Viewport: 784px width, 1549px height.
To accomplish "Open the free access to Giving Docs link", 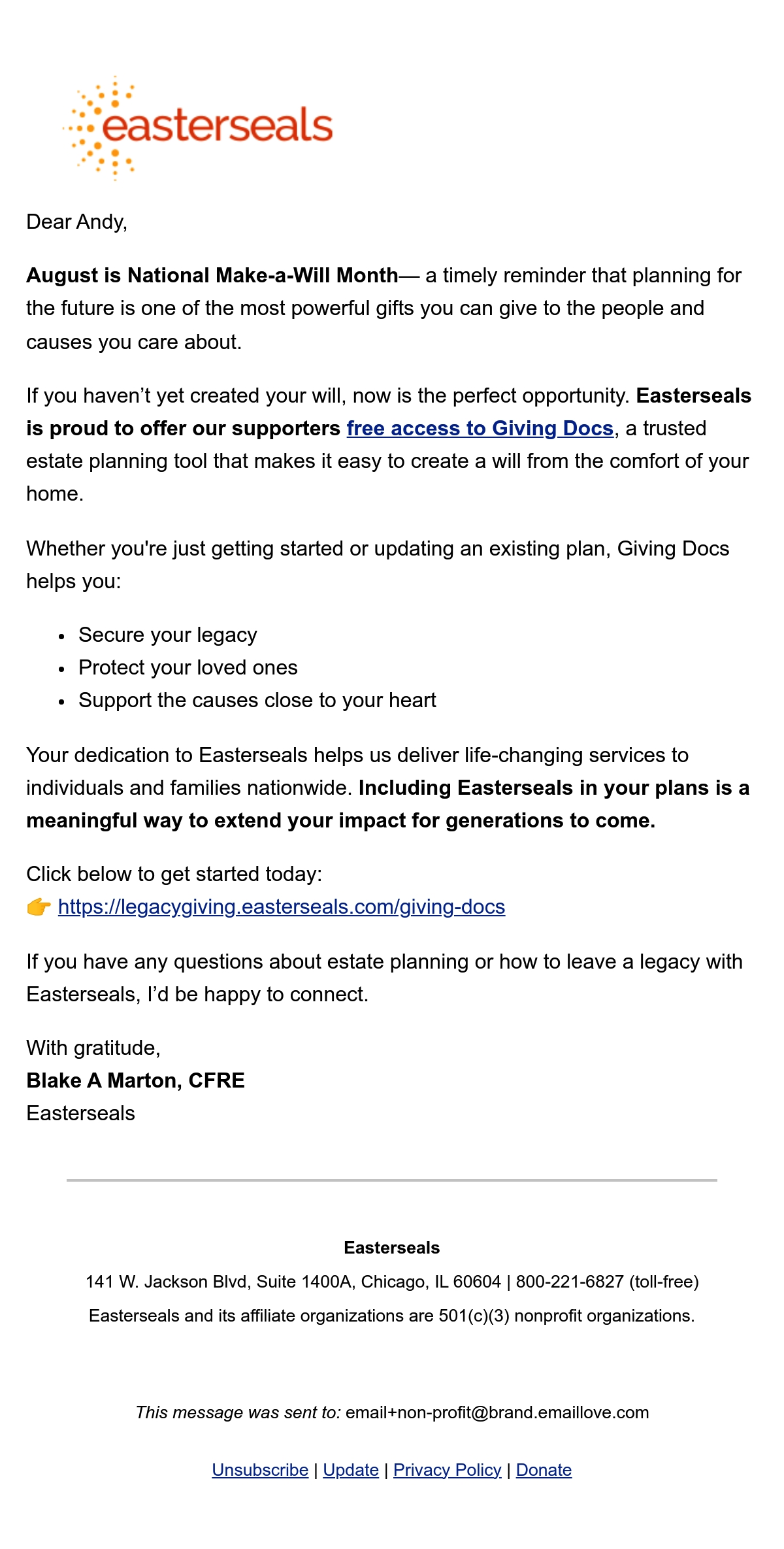I will tap(480, 428).
